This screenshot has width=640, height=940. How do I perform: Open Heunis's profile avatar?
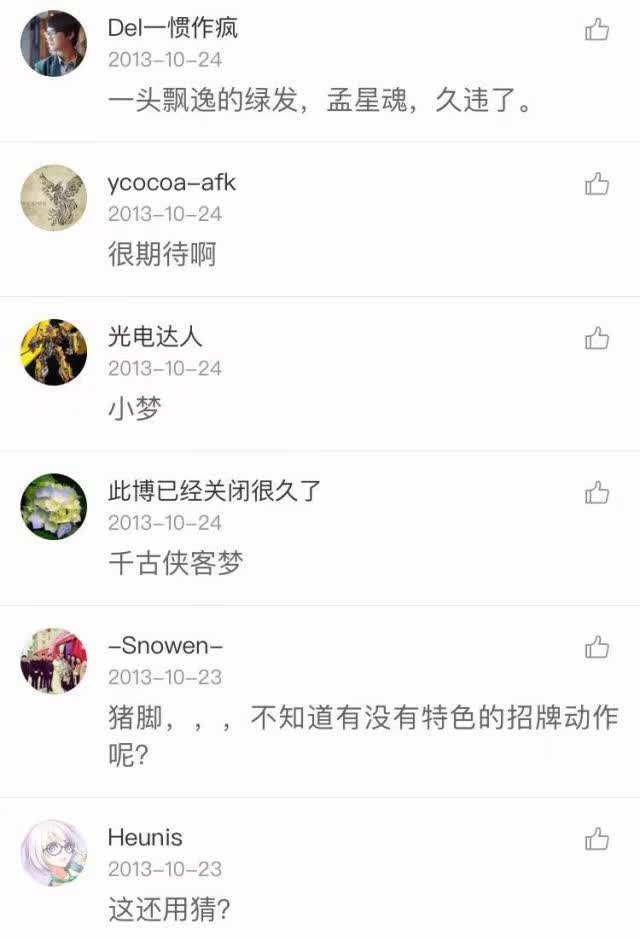(54, 853)
